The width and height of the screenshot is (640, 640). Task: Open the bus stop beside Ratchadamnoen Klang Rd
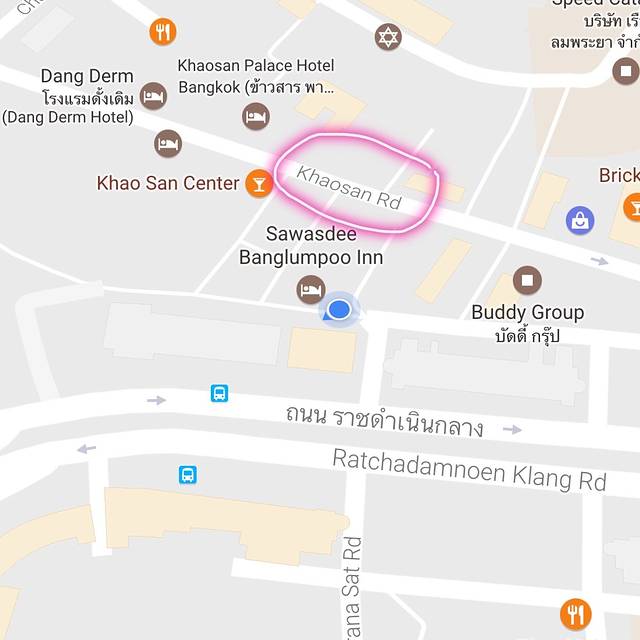coord(188,475)
